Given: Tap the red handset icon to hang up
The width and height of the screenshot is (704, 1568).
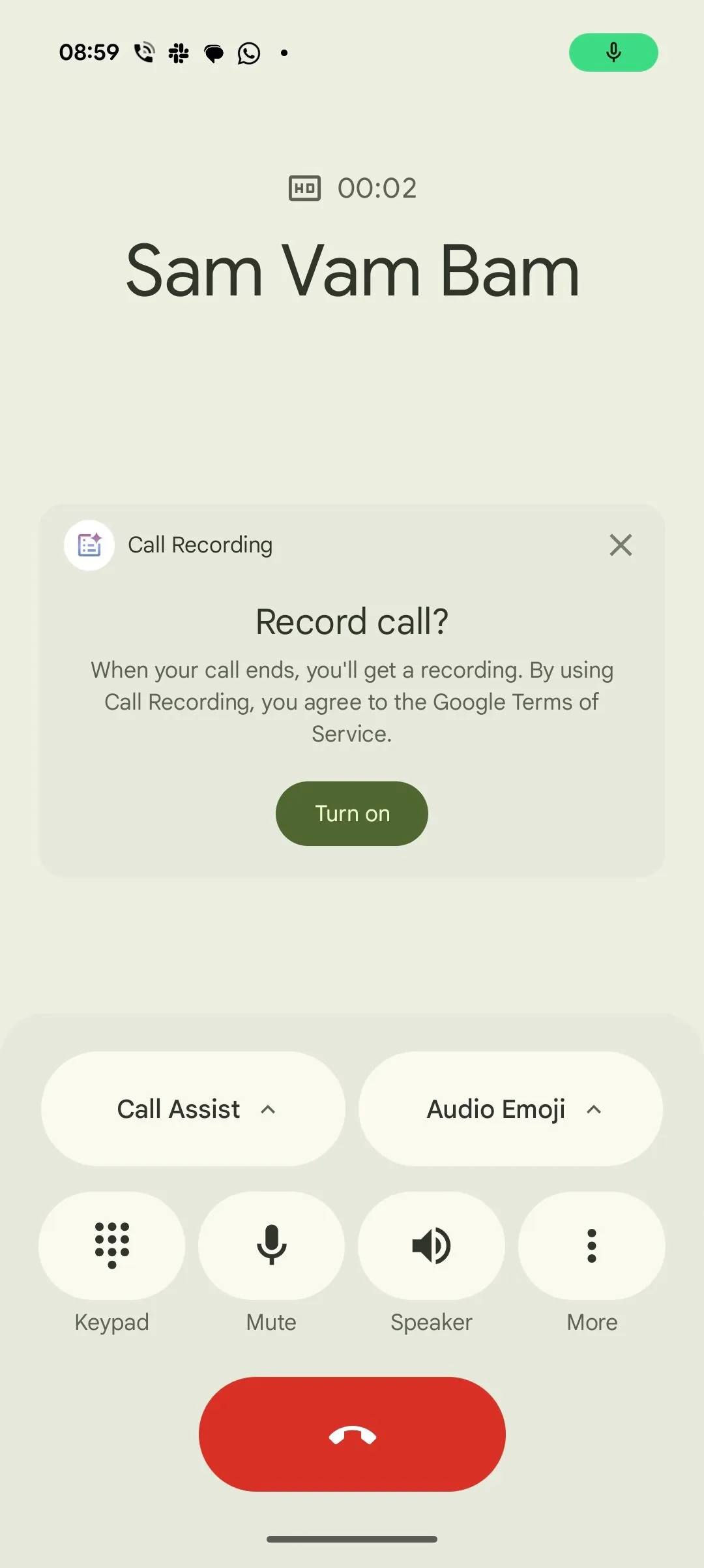Looking at the screenshot, I should 351,1434.
